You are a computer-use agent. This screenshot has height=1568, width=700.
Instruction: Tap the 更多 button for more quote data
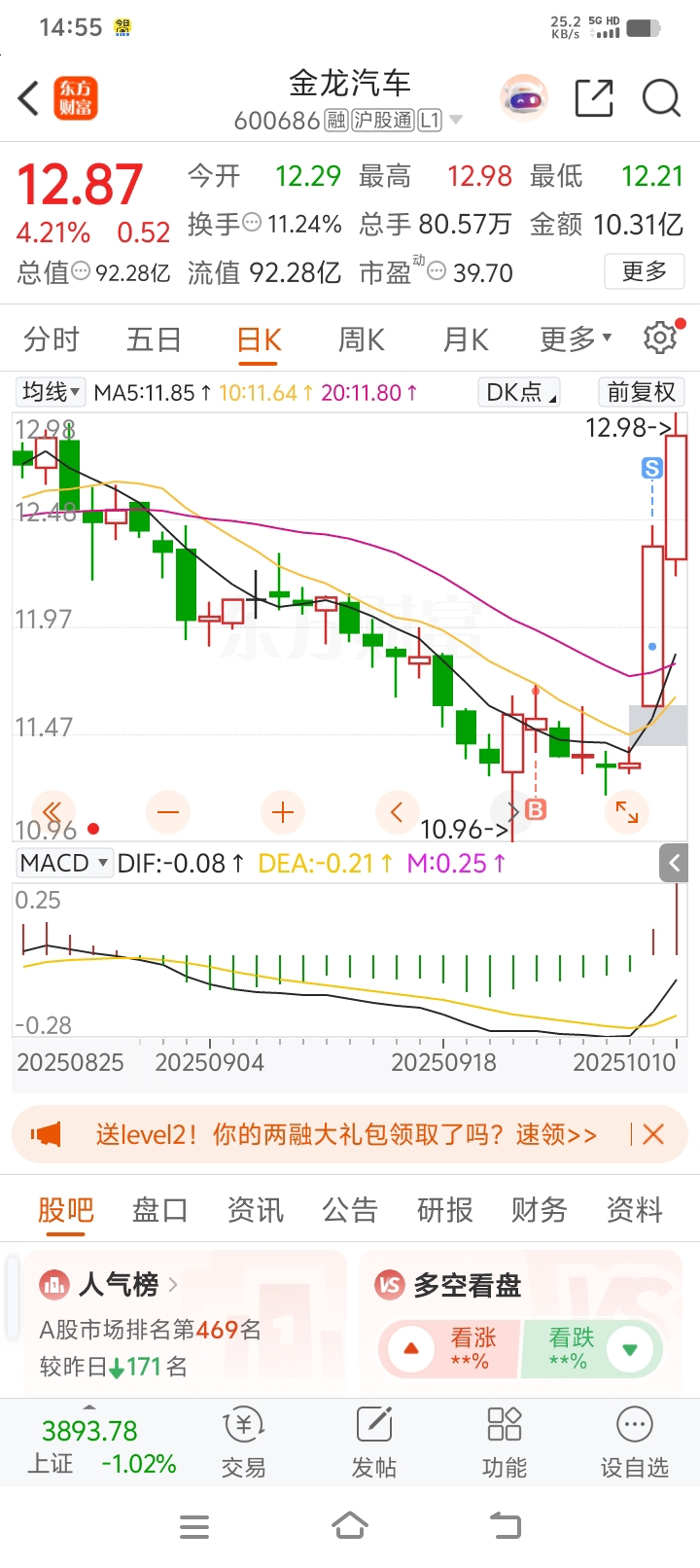[x=644, y=271]
